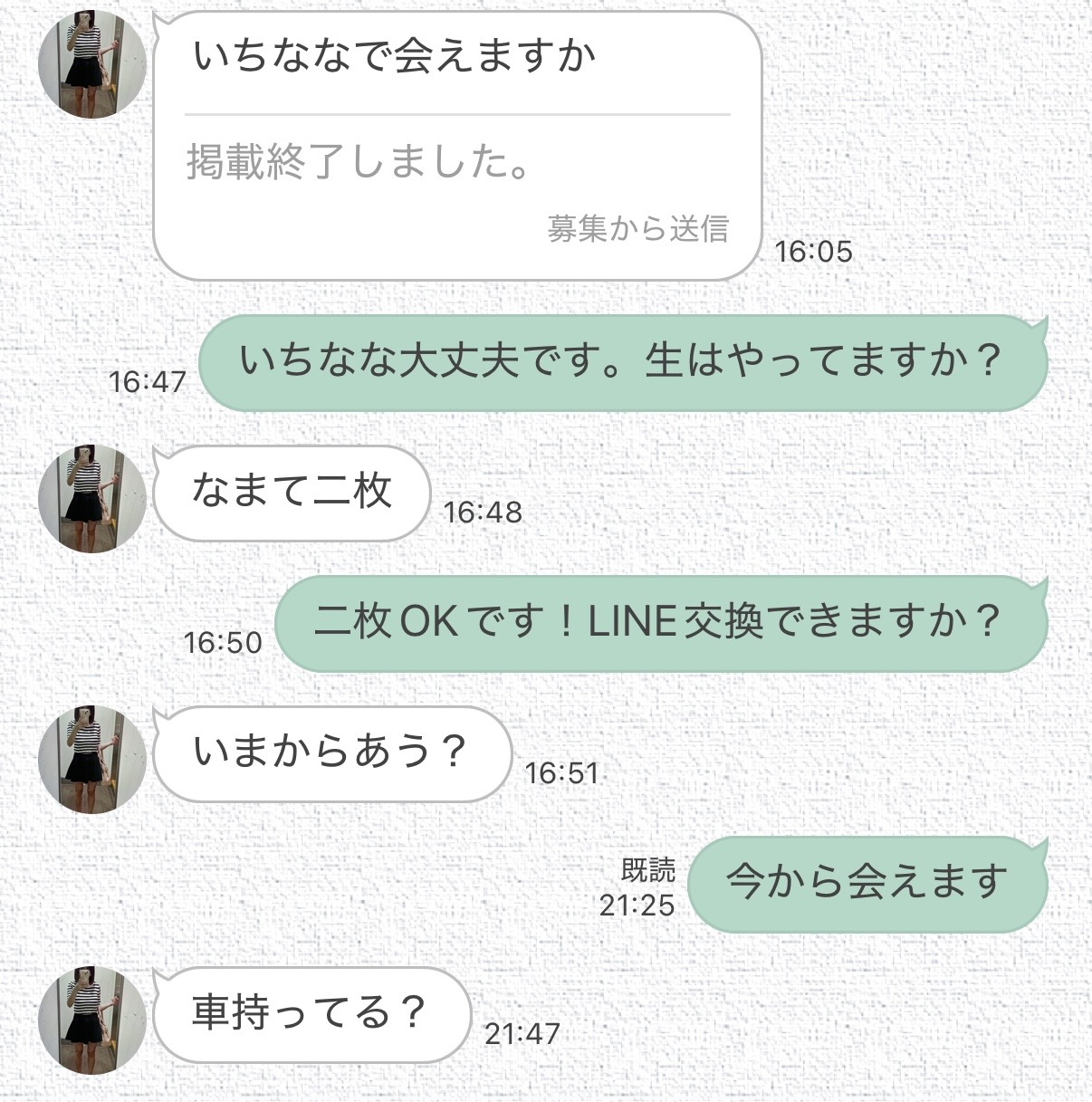Tap profile picture next to なまて二枚
1092x1102 pixels.
pos(92,499)
